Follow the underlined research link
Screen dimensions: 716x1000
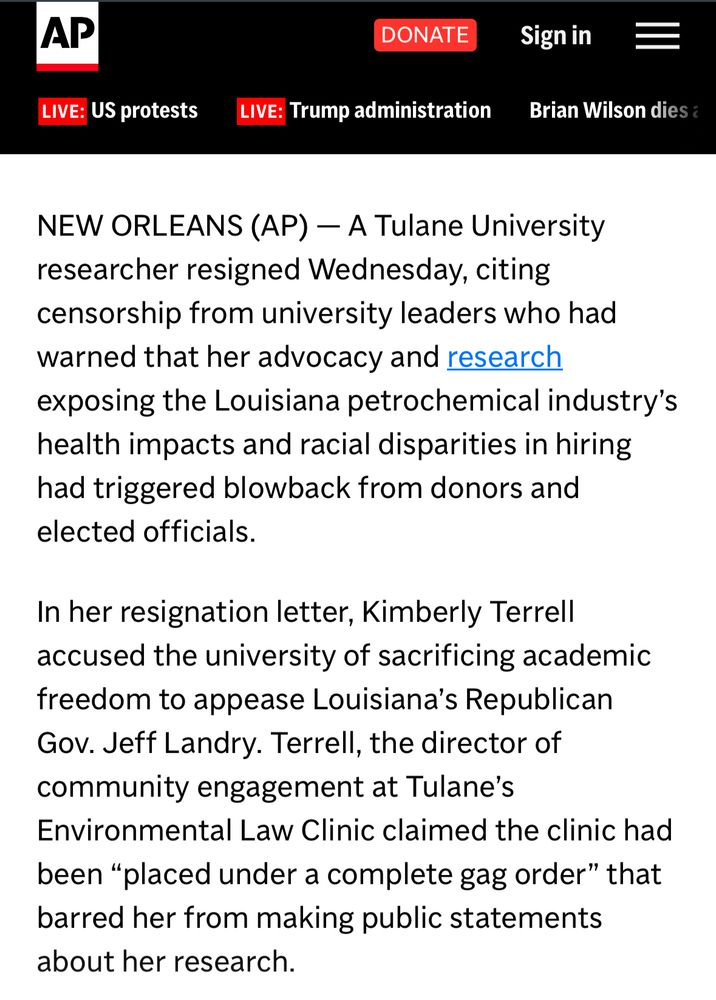(504, 357)
